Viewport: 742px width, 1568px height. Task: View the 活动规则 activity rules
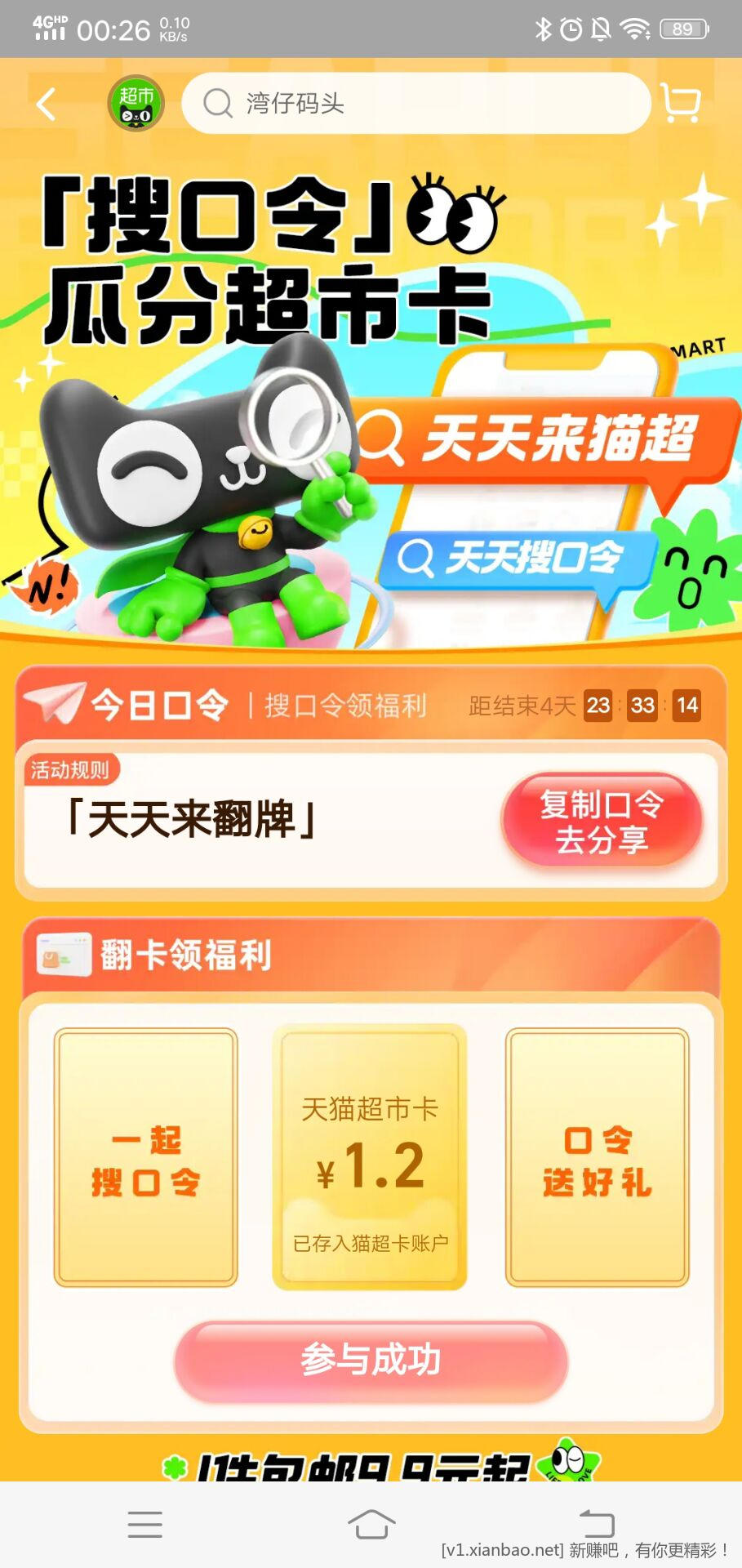tap(70, 769)
